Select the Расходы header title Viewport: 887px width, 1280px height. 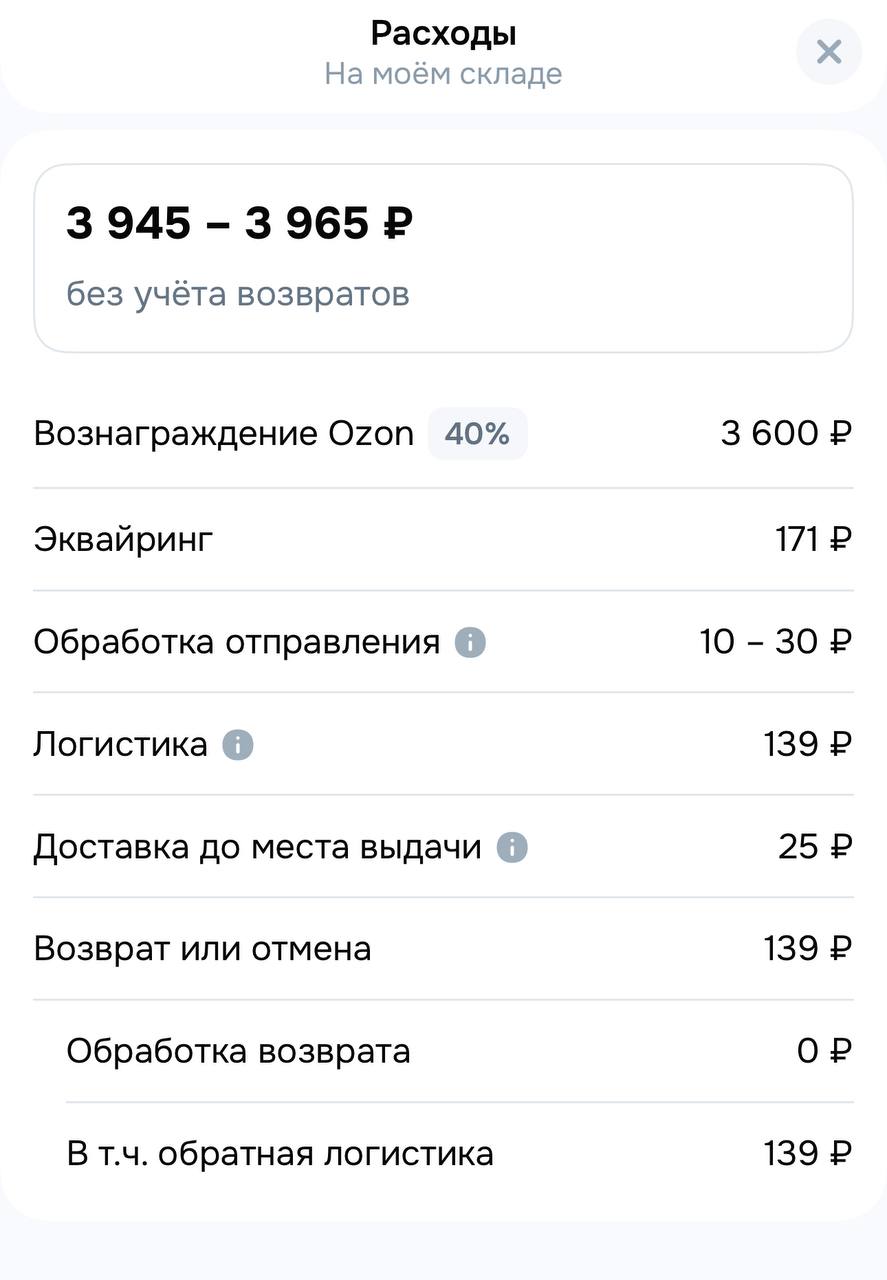coord(443,32)
